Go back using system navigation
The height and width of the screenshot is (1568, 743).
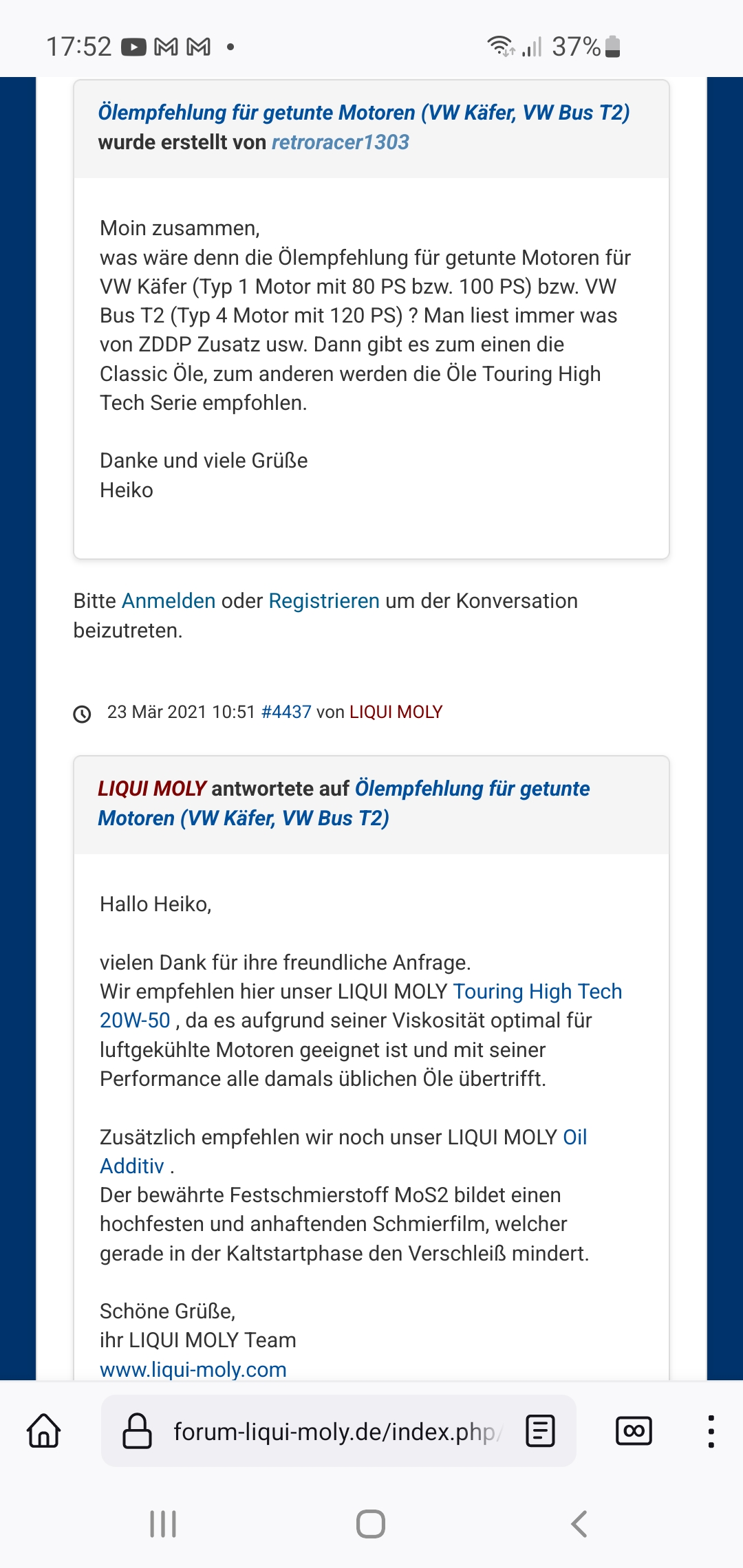tap(579, 1524)
